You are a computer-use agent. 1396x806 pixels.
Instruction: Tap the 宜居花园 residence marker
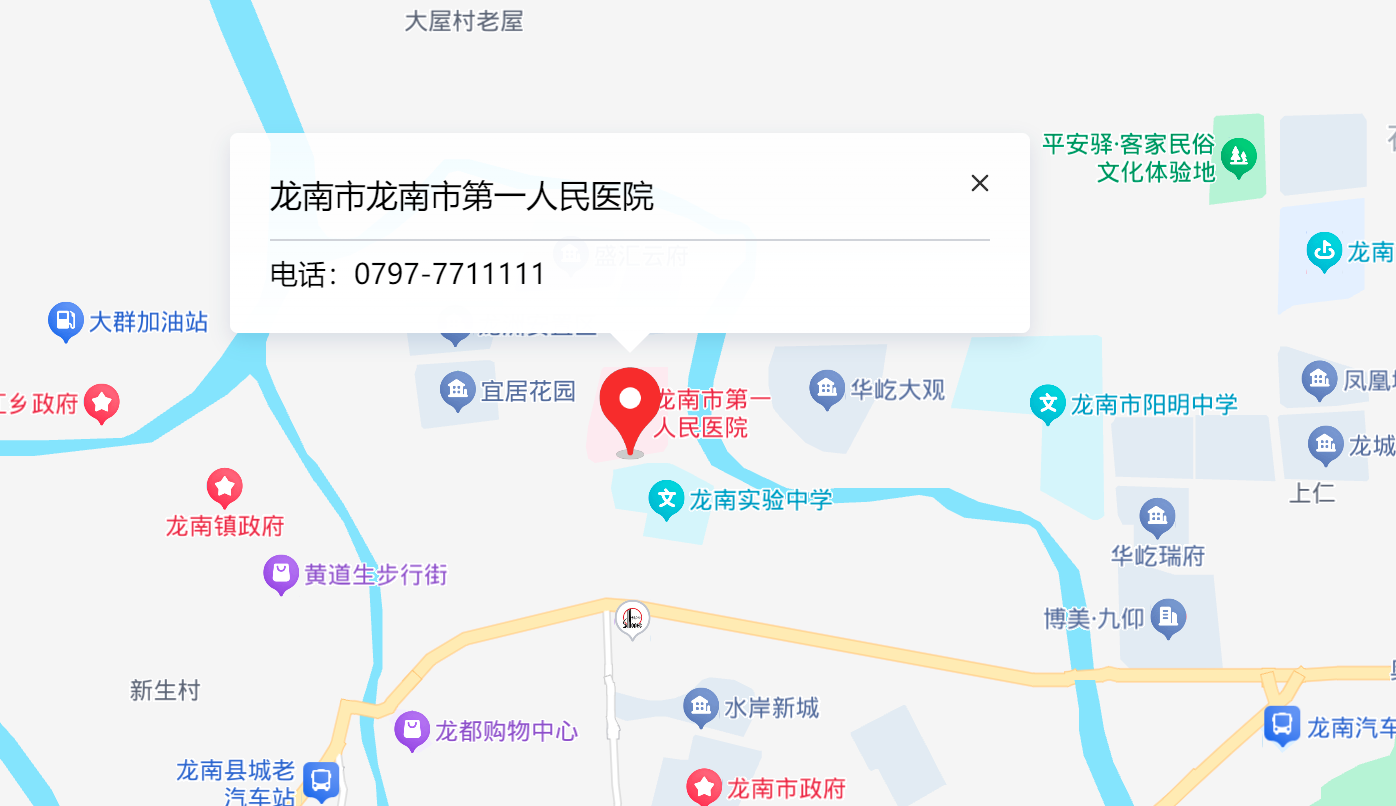click(458, 391)
